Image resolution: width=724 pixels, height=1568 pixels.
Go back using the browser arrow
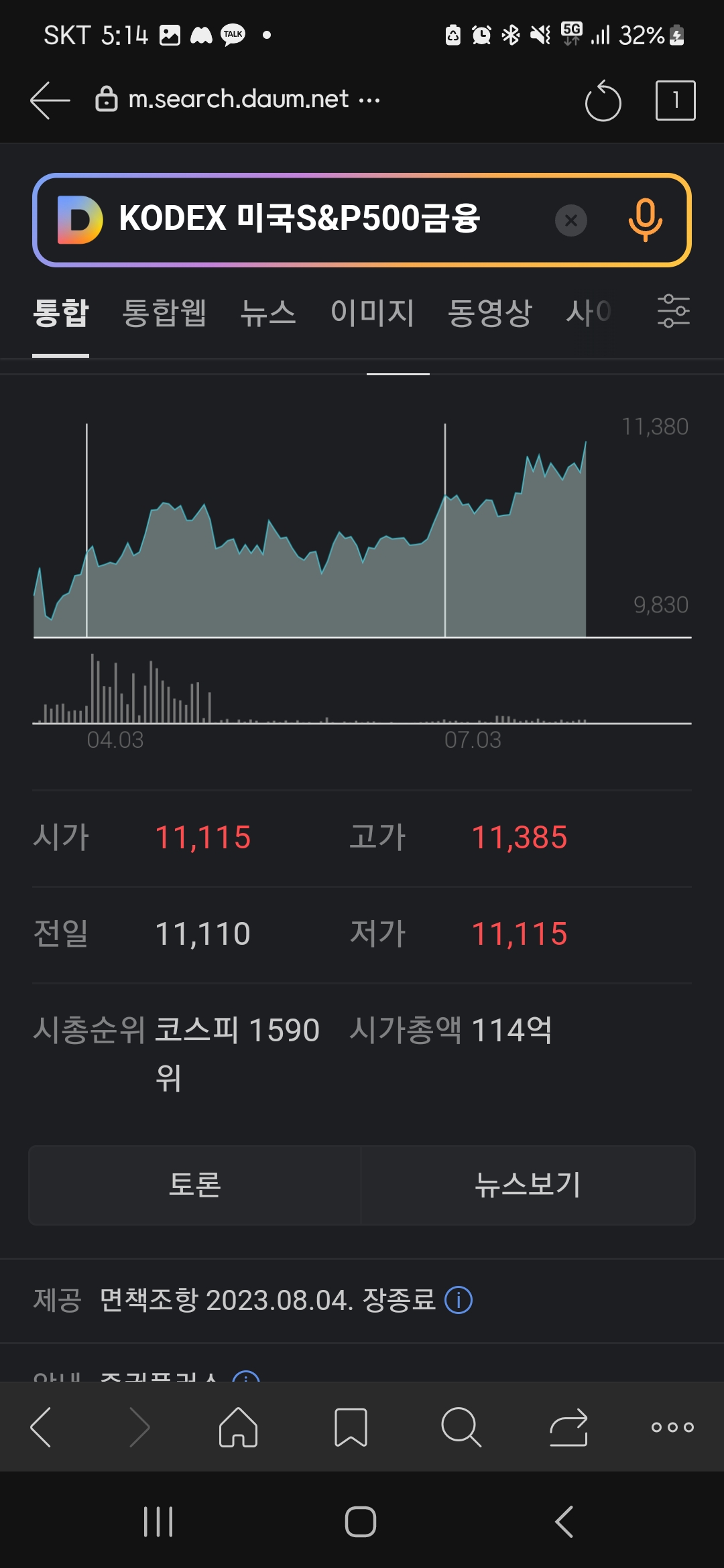50,101
